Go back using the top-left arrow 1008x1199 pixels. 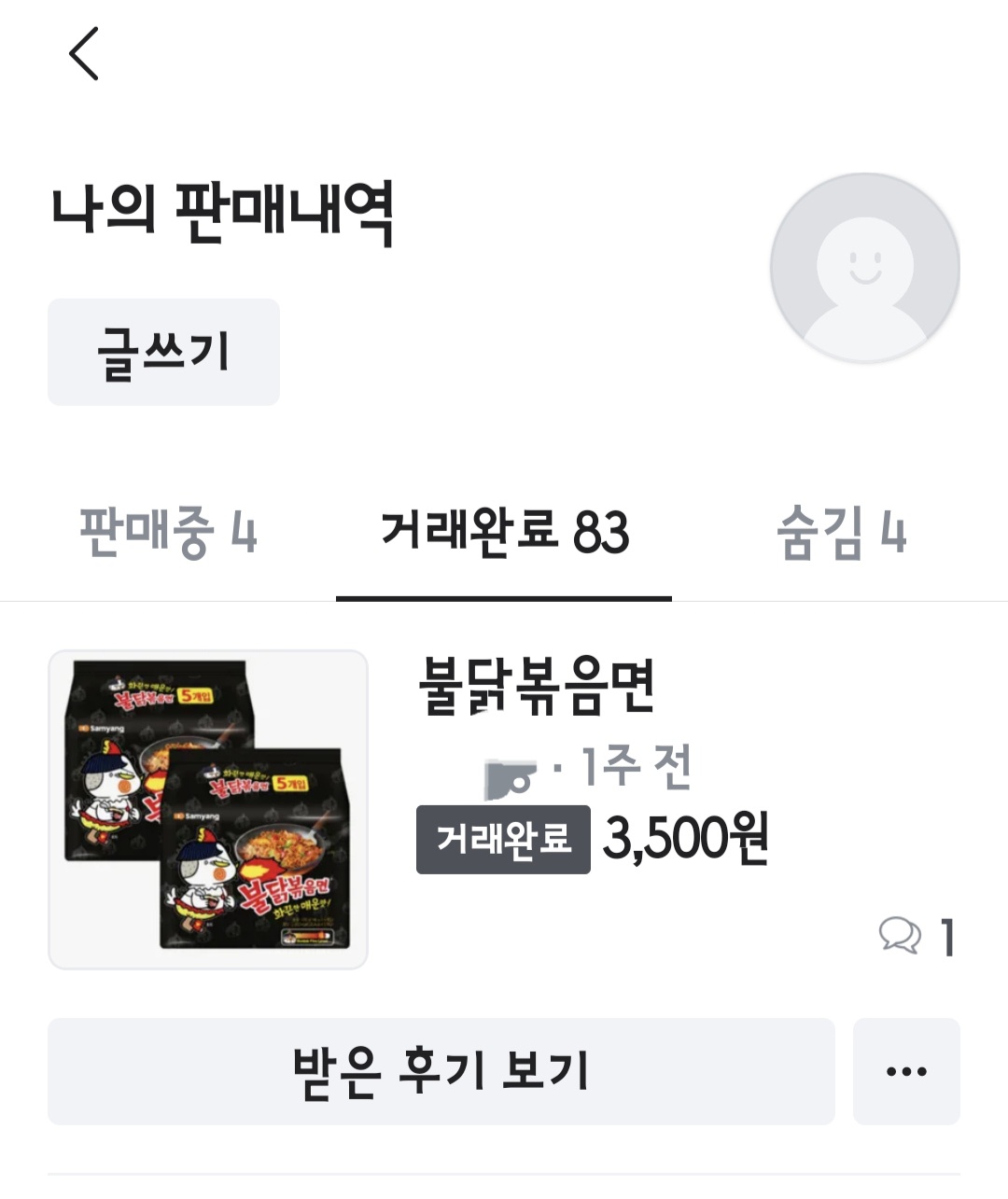tap(84, 54)
